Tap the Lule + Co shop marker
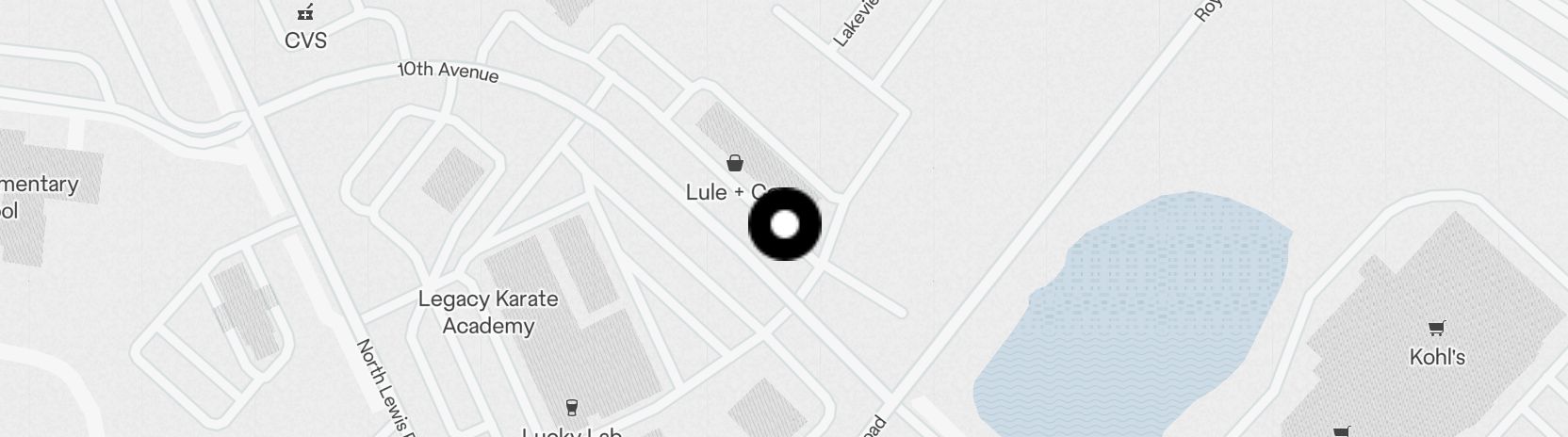The image size is (1568, 437). coord(734,165)
